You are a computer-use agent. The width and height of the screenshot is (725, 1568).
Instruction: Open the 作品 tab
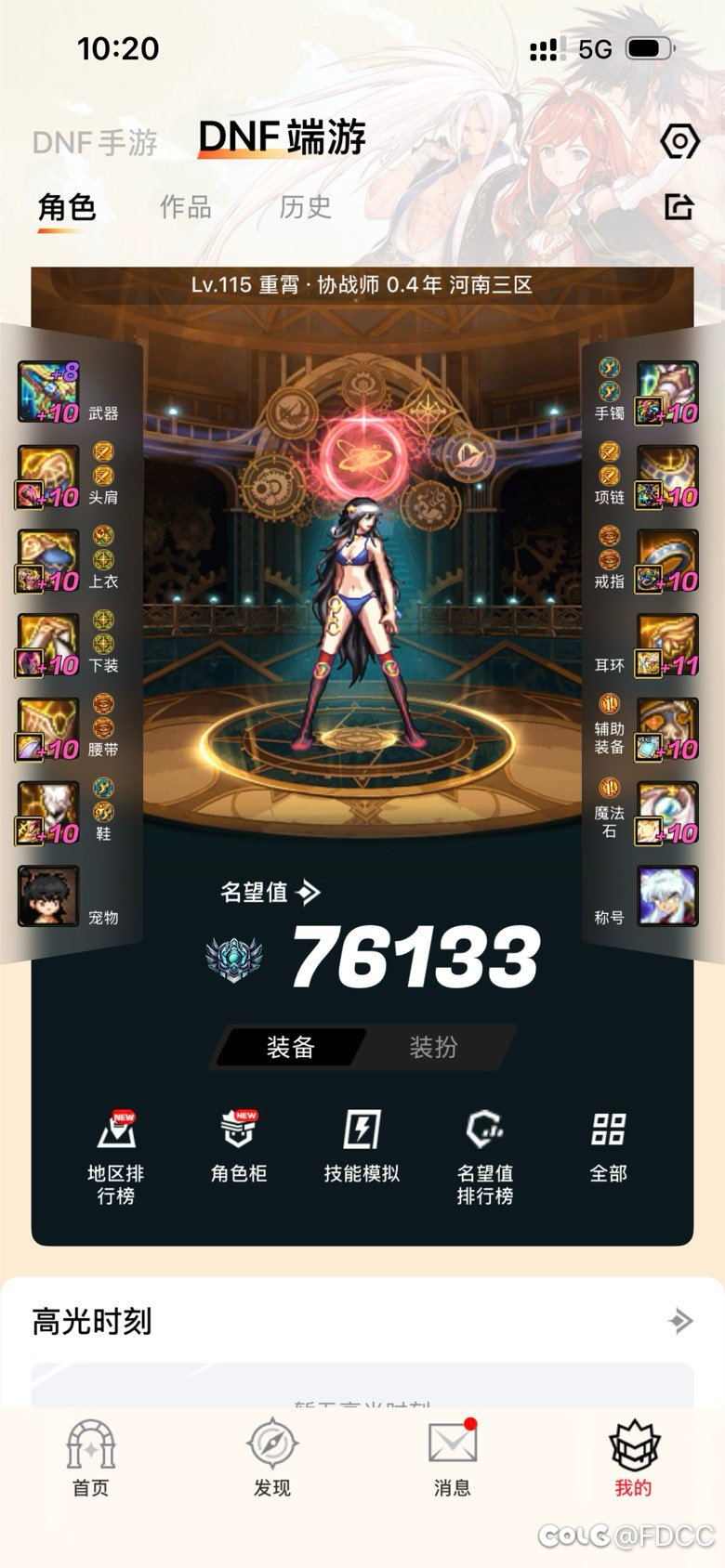tap(186, 206)
